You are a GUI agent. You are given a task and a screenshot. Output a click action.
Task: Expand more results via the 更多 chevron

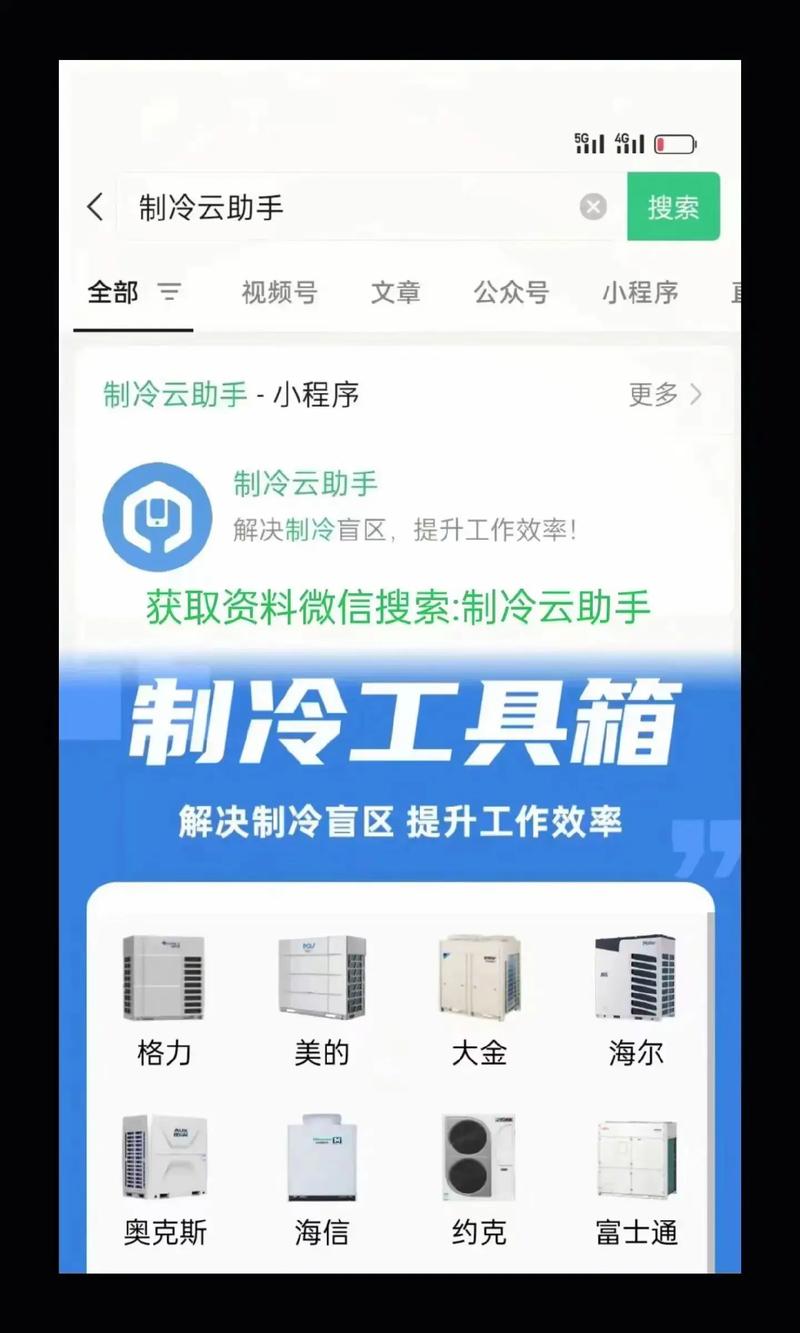coord(665,394)
